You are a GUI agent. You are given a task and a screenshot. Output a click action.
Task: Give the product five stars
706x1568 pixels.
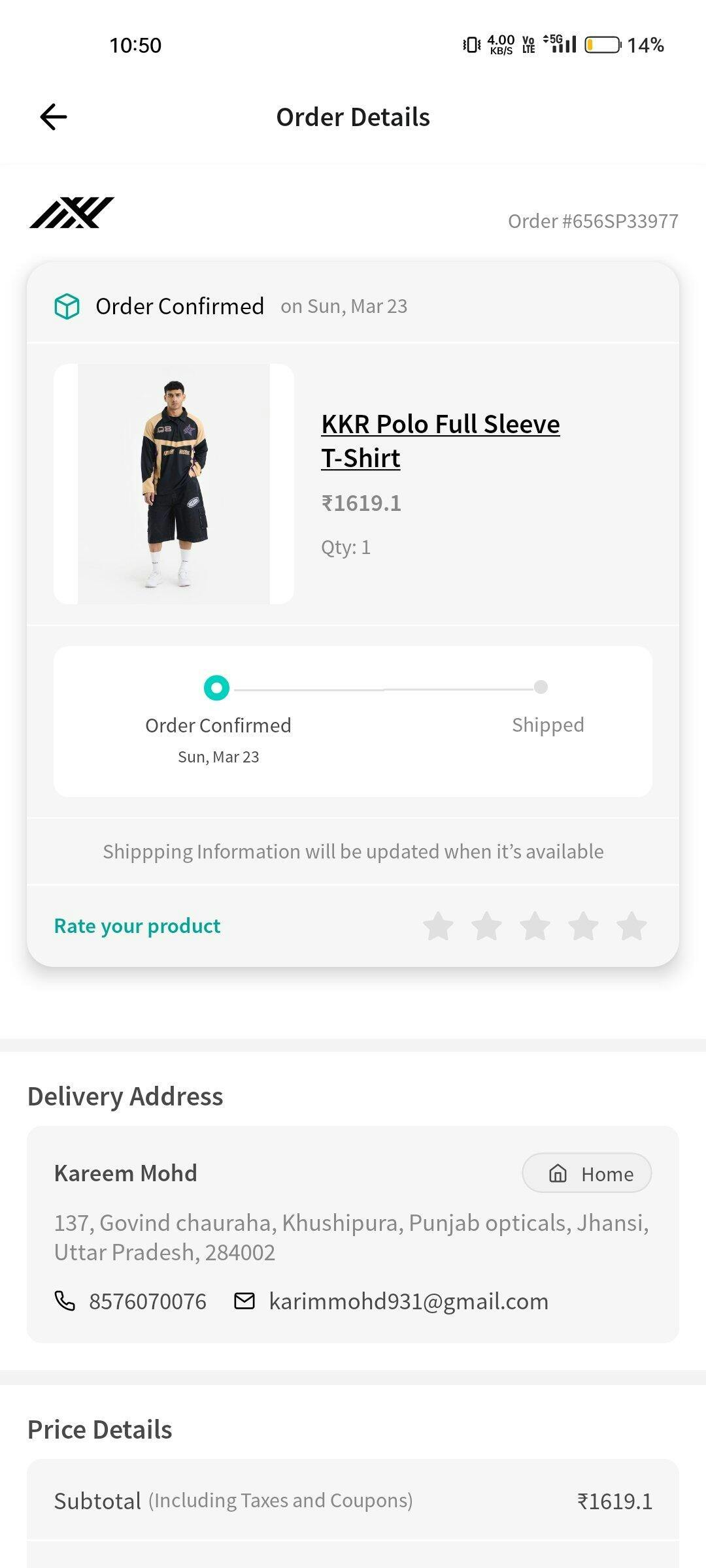pos(631,926)
